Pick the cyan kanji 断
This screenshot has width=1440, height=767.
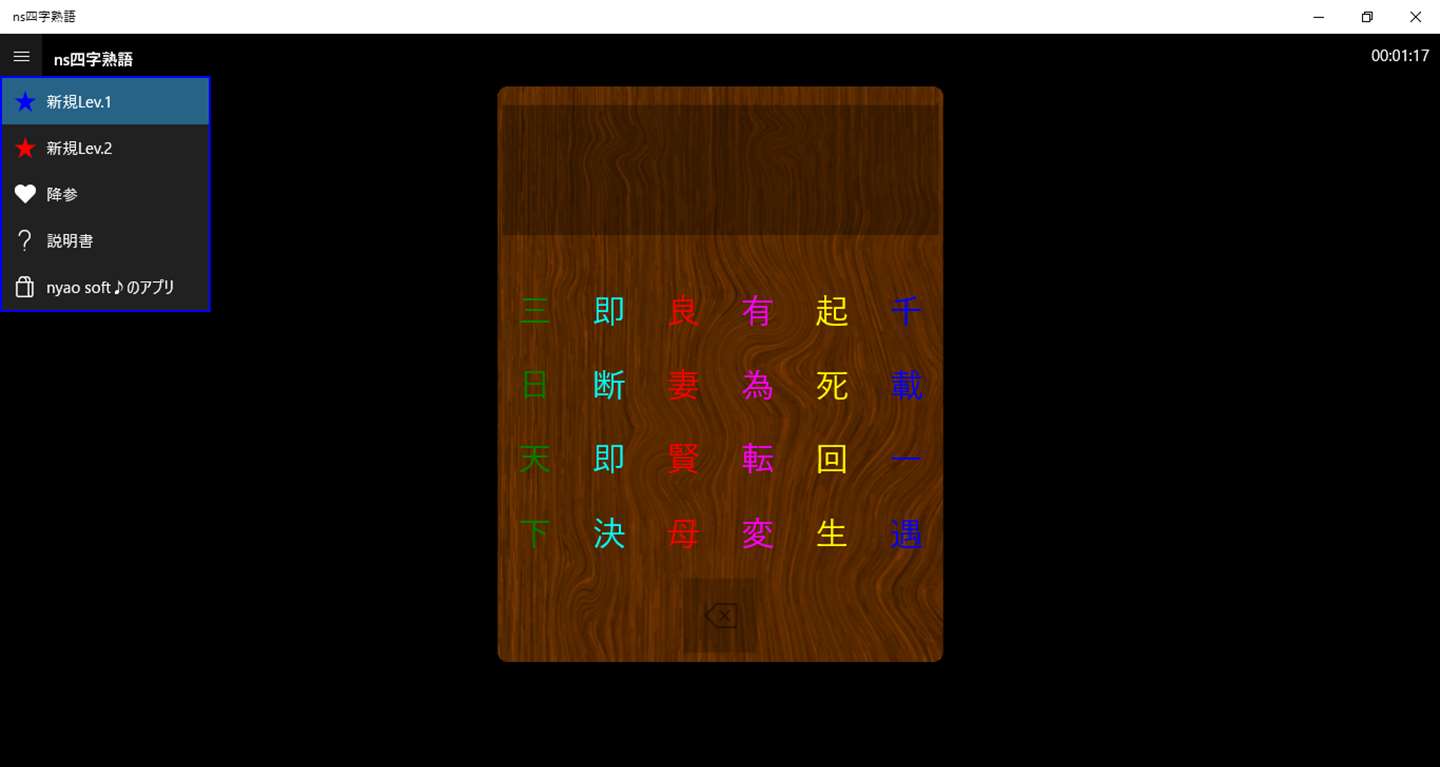pos(609,385)
